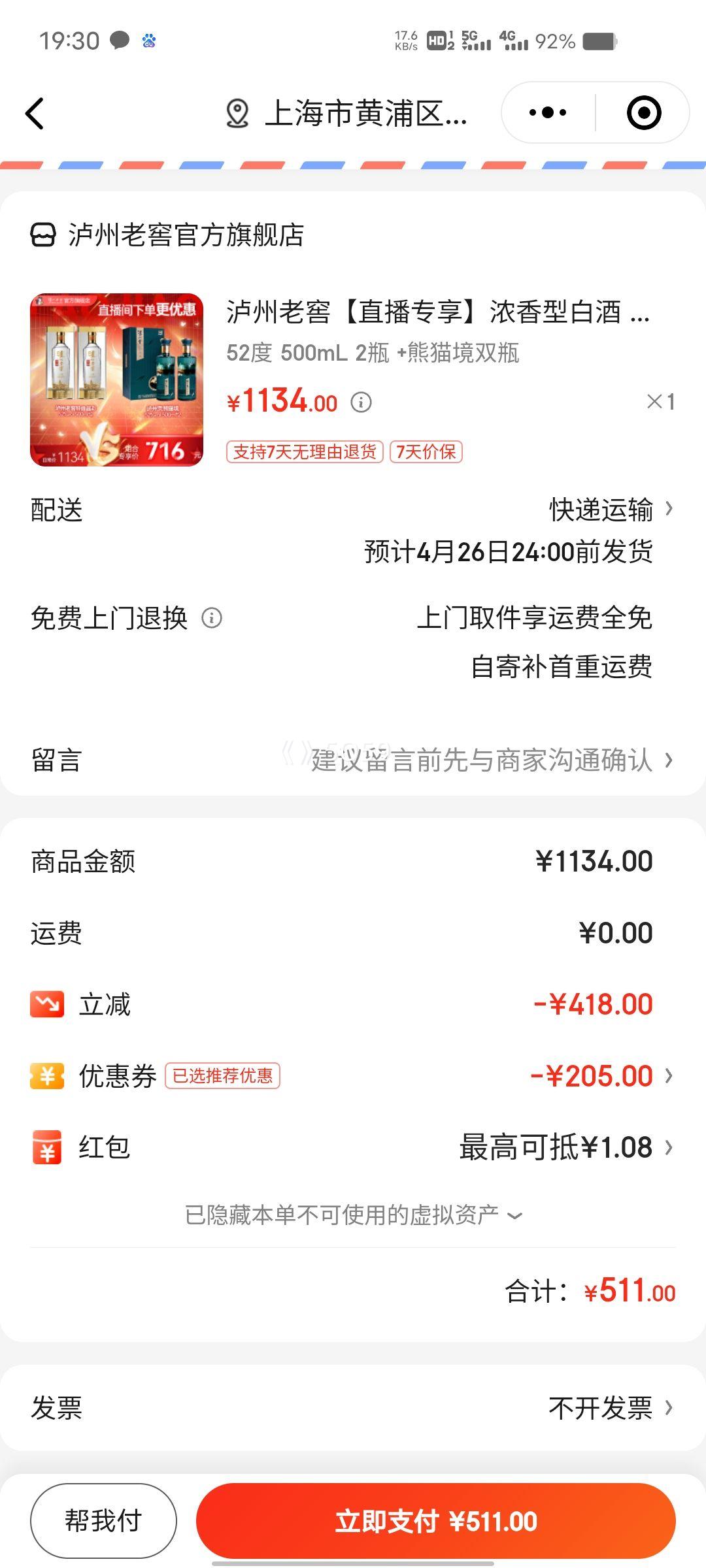Screen dimensions: 706x1568
Task: Open the mini-program three-dot menu
Action: [x=548, y=113]
